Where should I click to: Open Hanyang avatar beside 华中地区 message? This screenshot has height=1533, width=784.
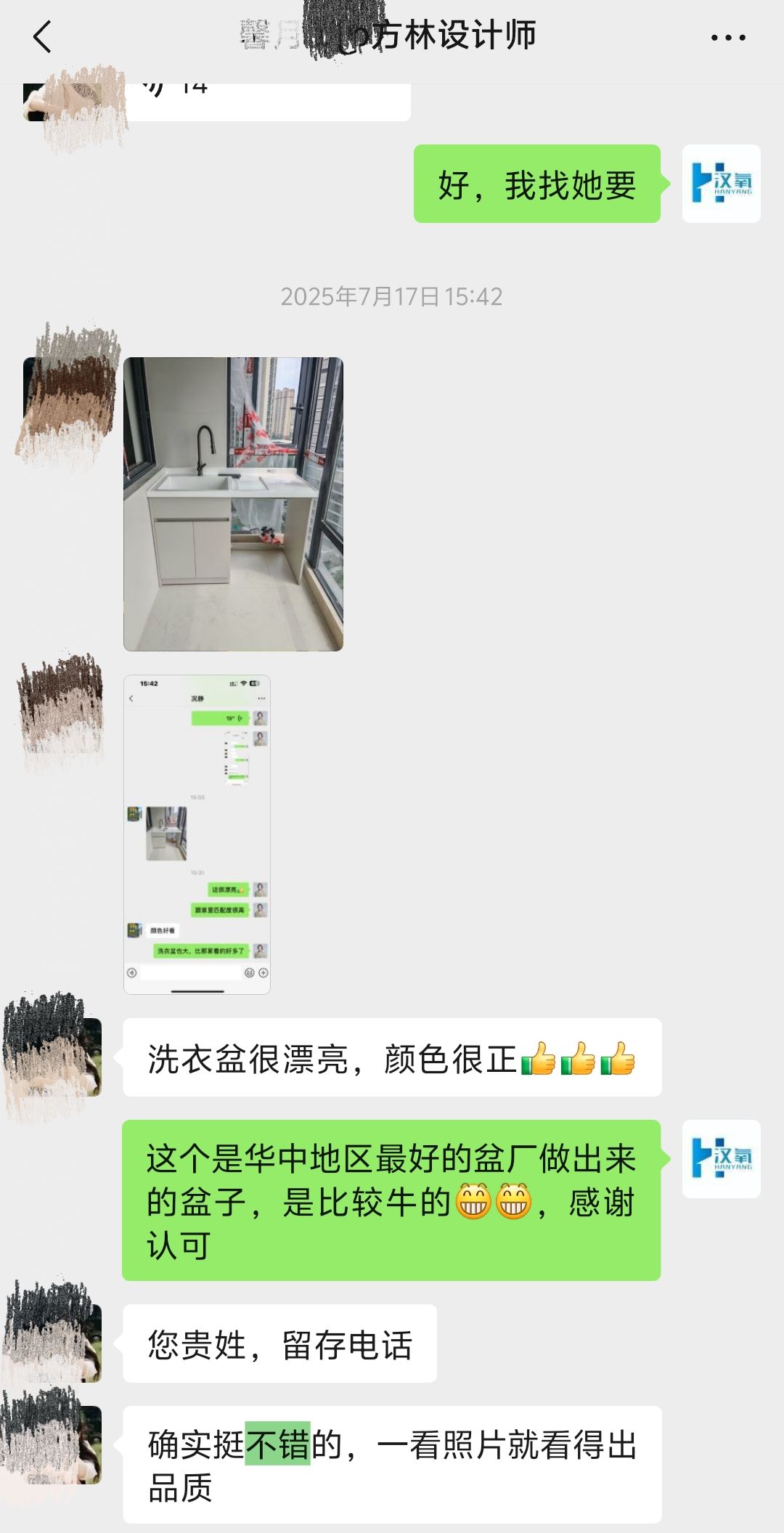coord(721,1158)
